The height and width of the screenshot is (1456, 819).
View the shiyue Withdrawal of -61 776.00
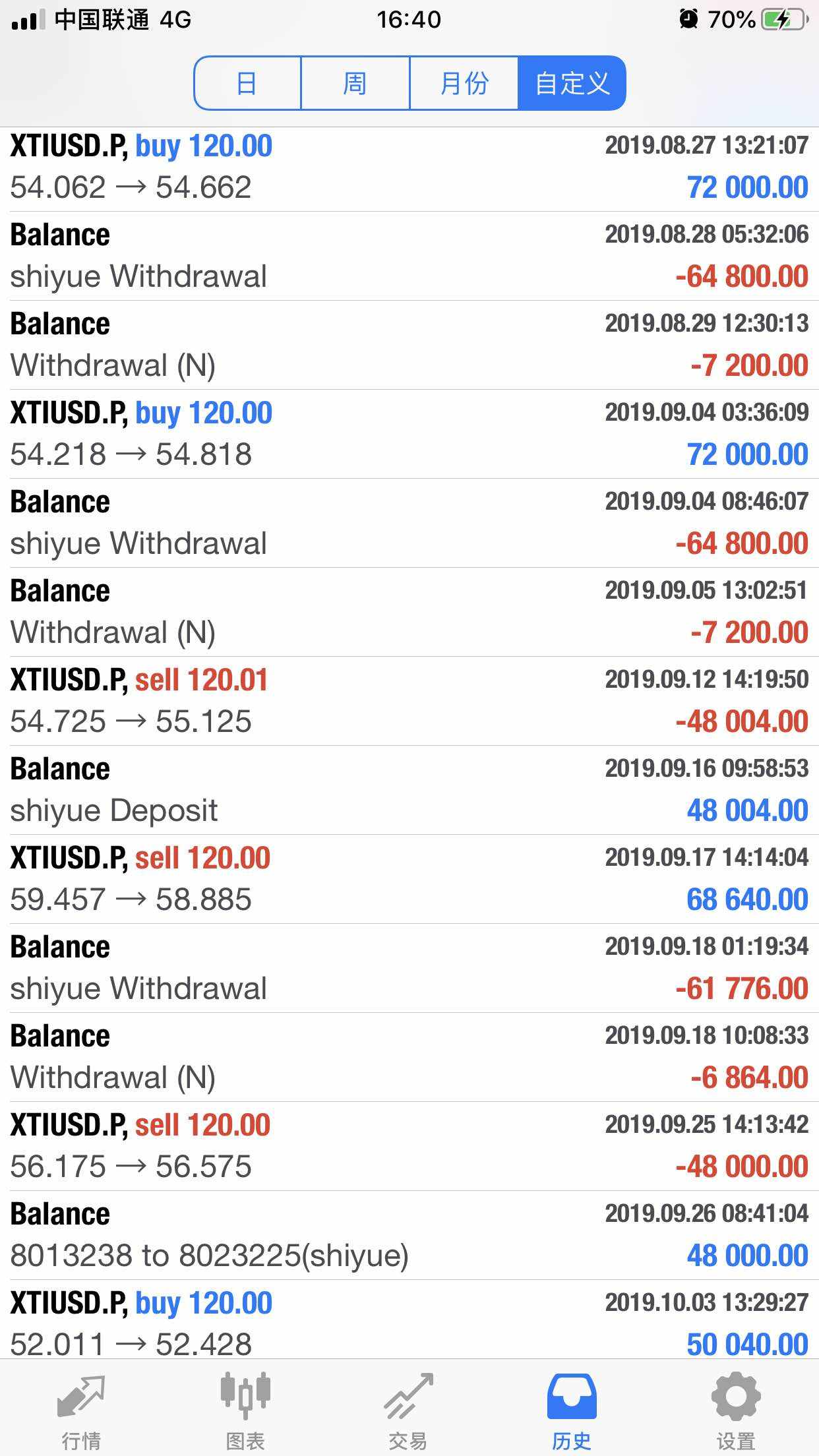[409, 968]
